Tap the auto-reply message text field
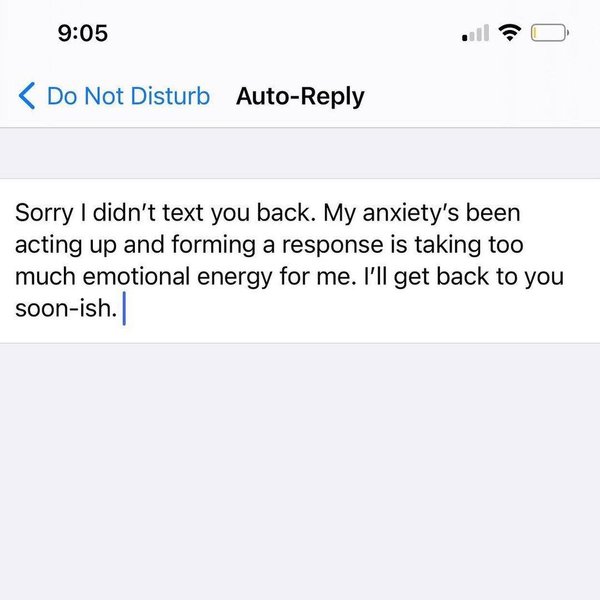600x600 pixels. [300, 262]
